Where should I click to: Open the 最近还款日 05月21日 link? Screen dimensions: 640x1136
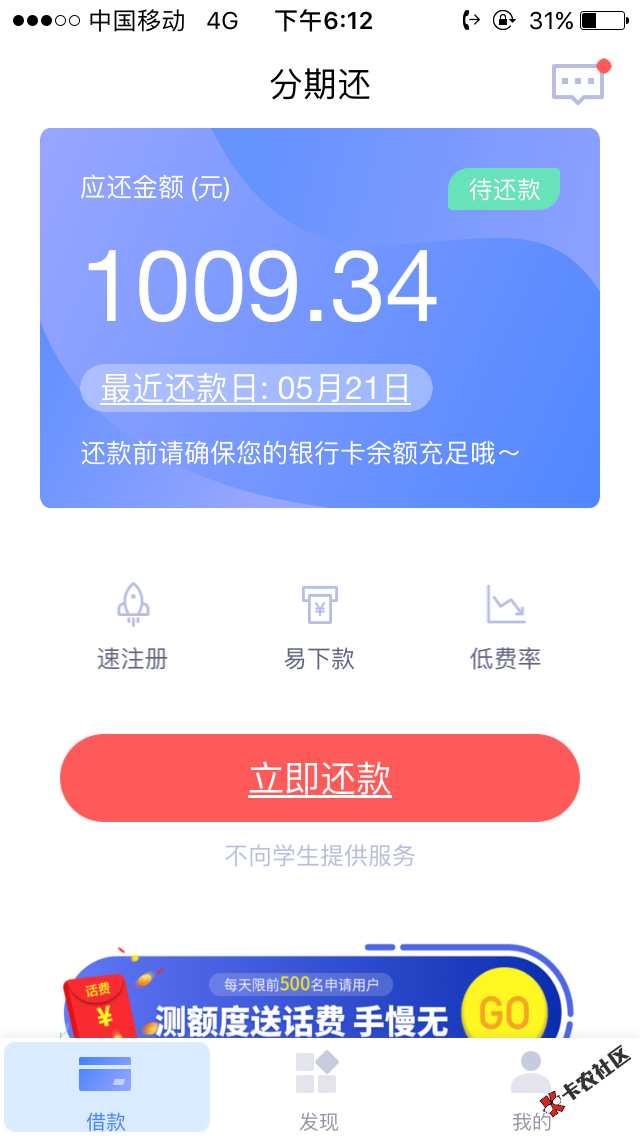click(x=256, y=388)
